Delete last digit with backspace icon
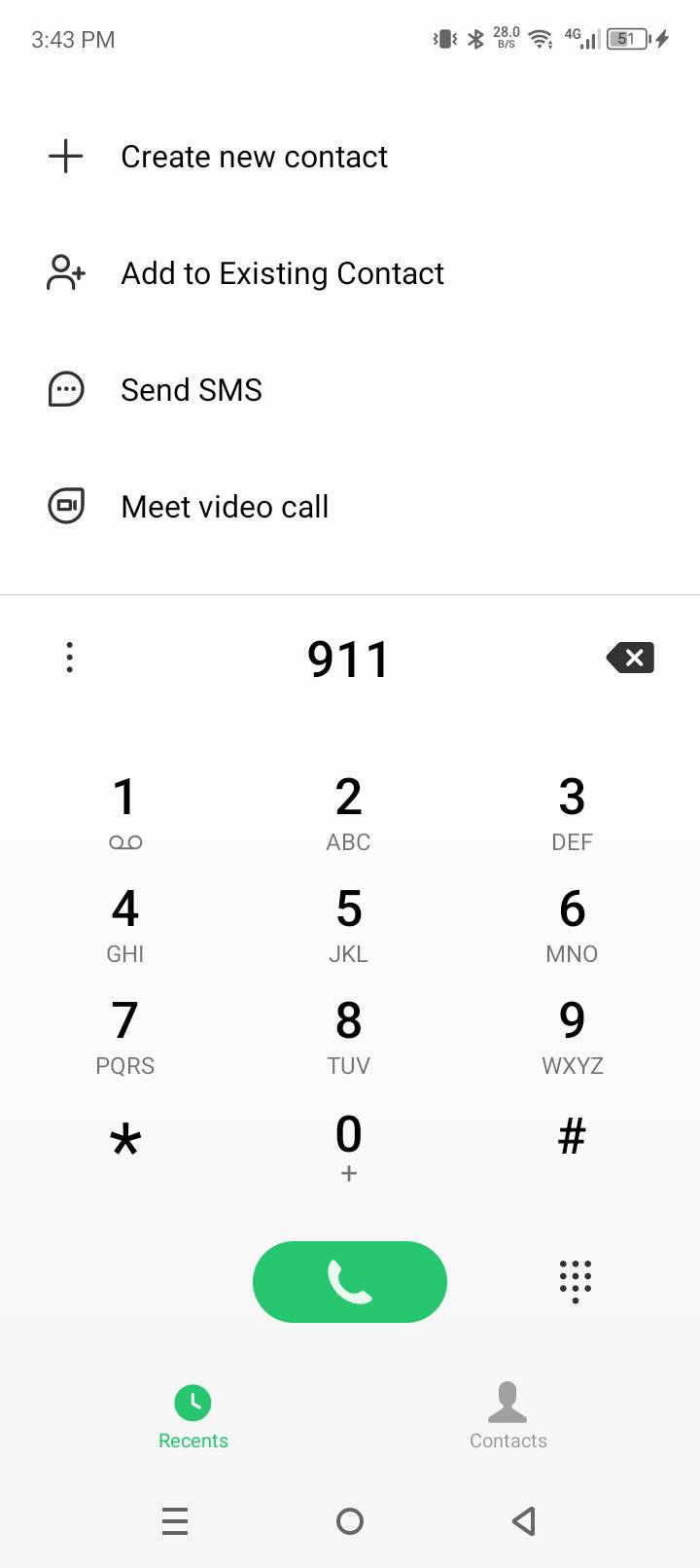700x1568 pixels. [631, 659]
